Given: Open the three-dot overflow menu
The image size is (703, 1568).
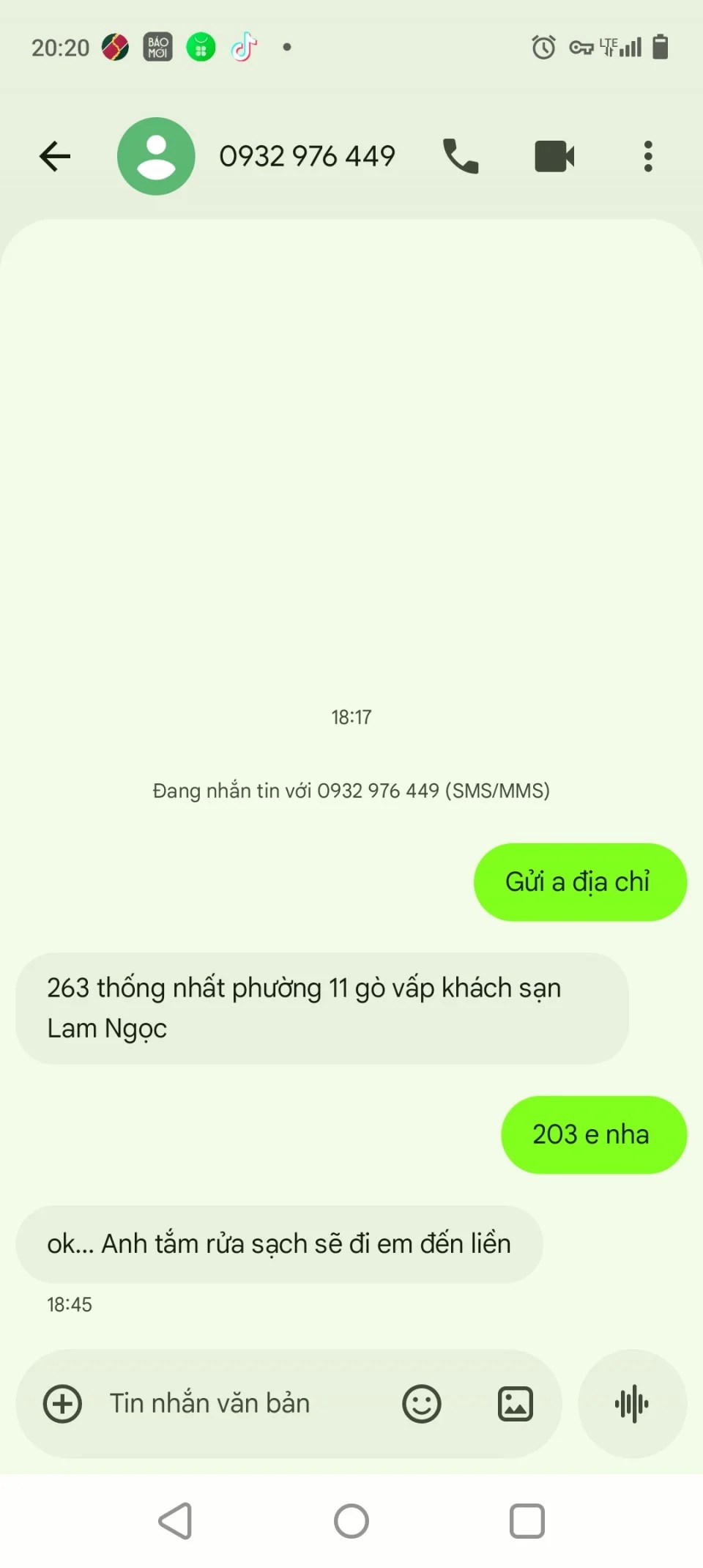Looking at the screenshot, I should point(648,156).
